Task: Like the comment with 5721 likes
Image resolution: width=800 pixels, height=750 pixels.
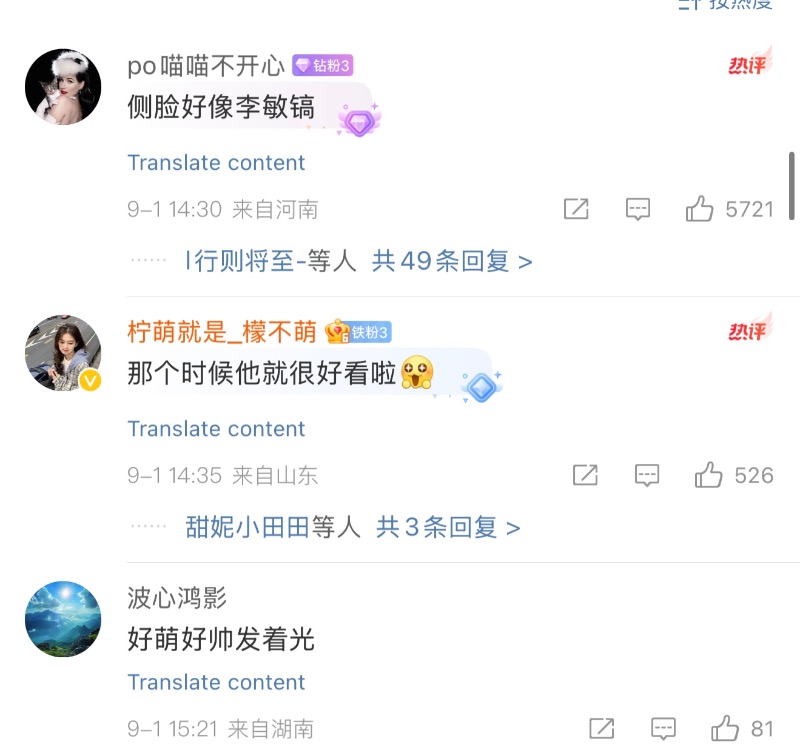Action: [x=700, y=209]
